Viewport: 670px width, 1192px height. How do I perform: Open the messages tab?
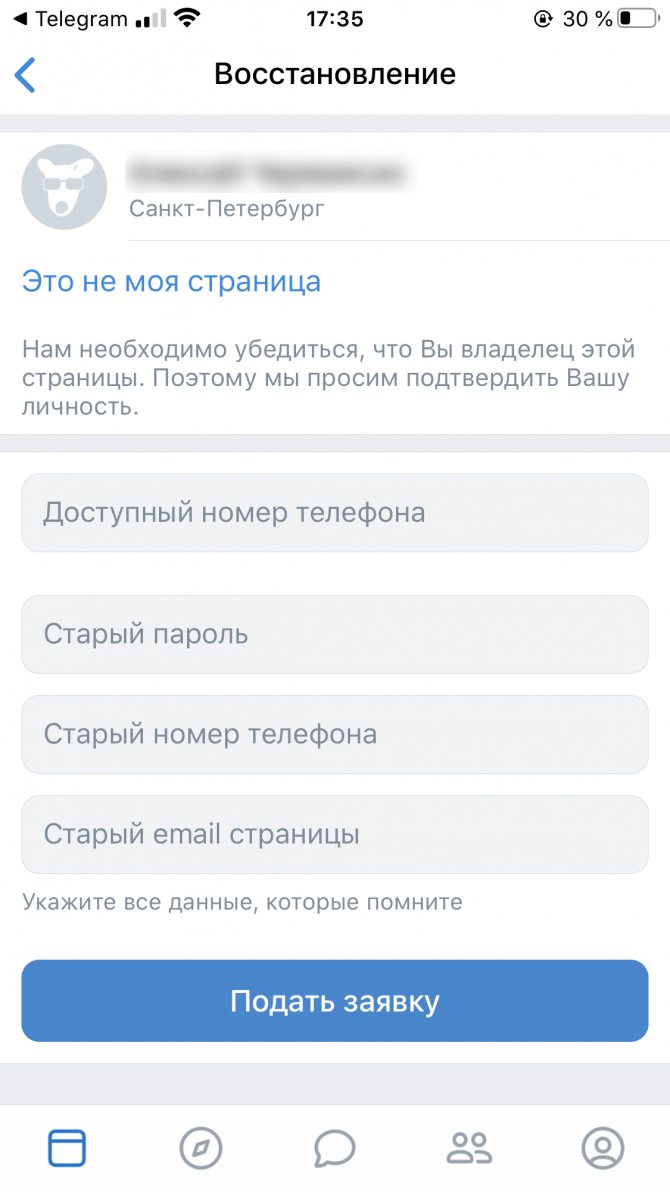(335, 1148)
